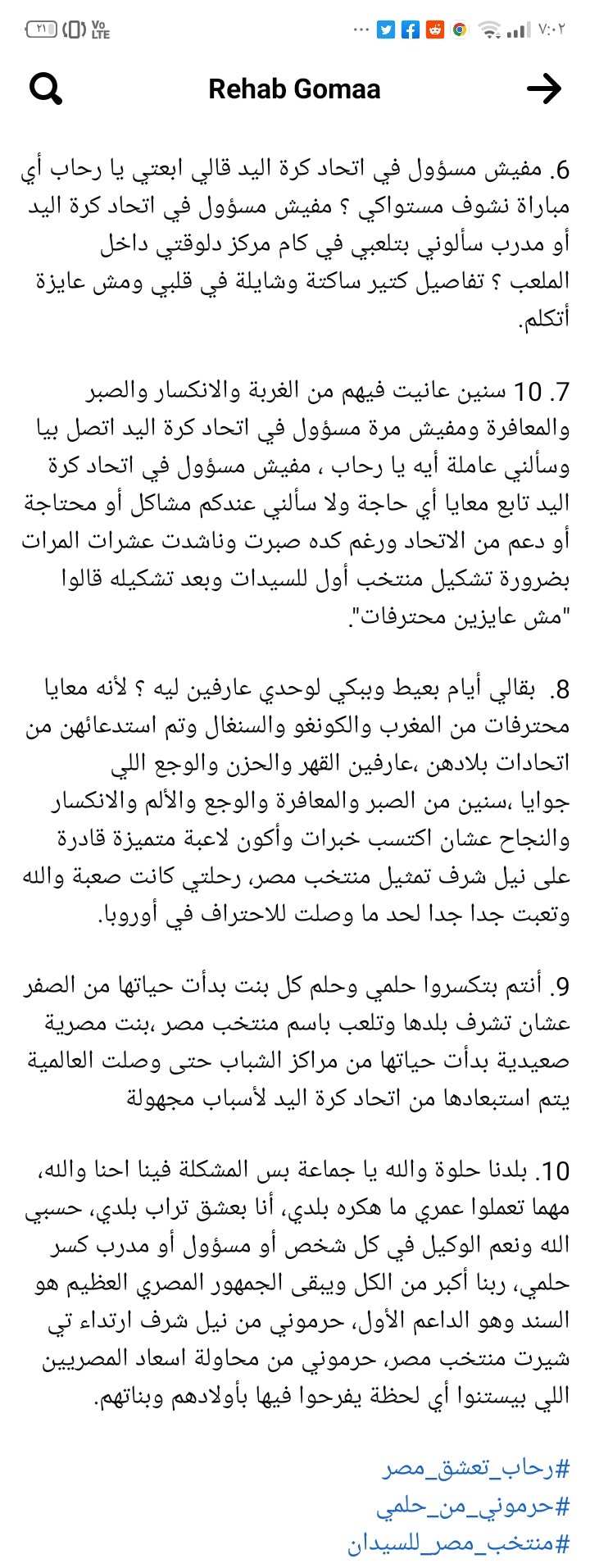Open hashtag #حرموني_من_حلمي
590x1568 pixels.
click(x=473, y=1507)
